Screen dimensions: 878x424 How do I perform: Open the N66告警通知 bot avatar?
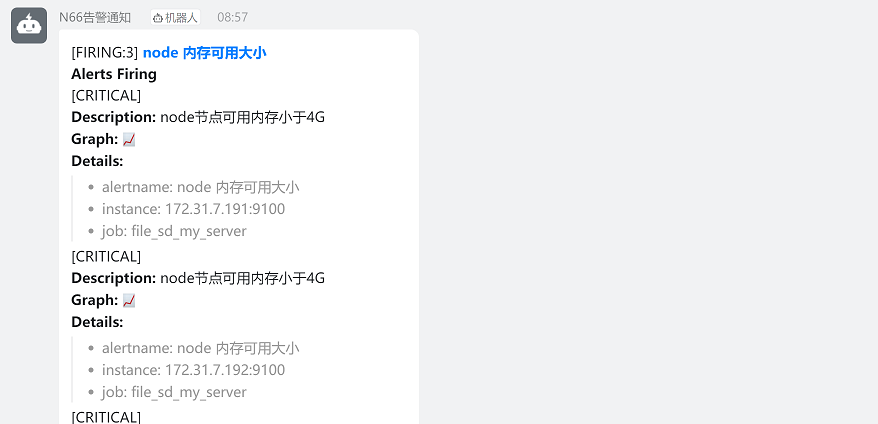click(29, 26)
